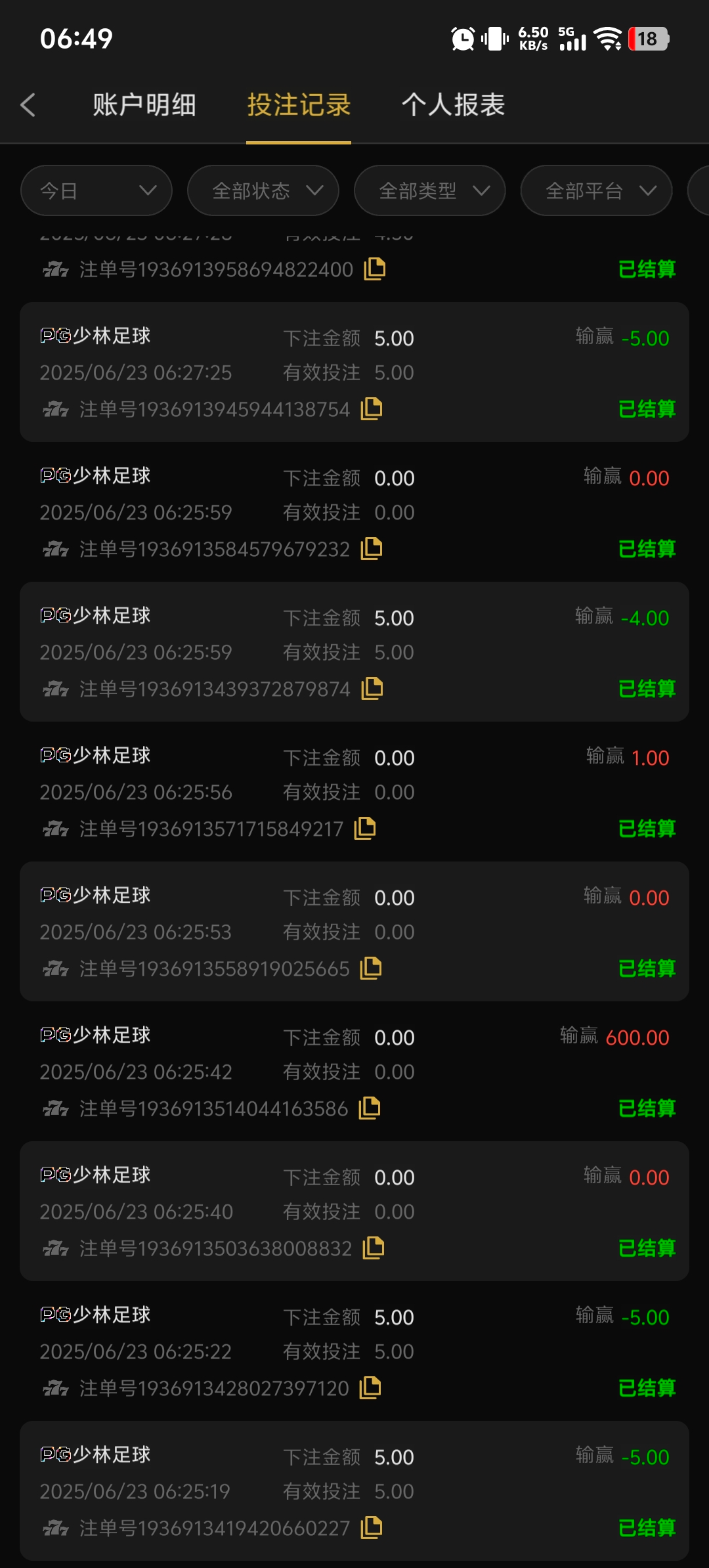
Task: Go back using the top-left arrow
Action: tap(28, 105)
